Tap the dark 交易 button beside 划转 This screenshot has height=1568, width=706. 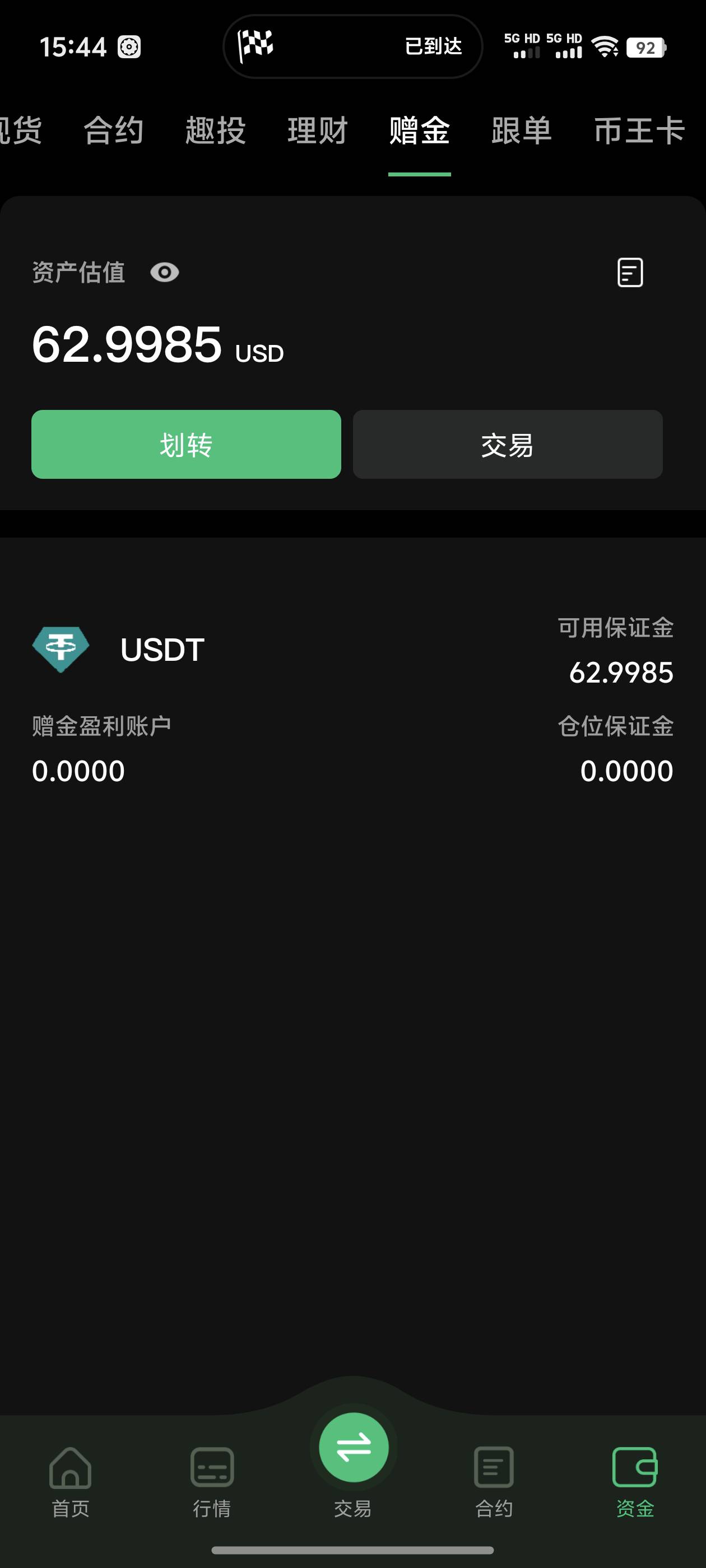508,444
